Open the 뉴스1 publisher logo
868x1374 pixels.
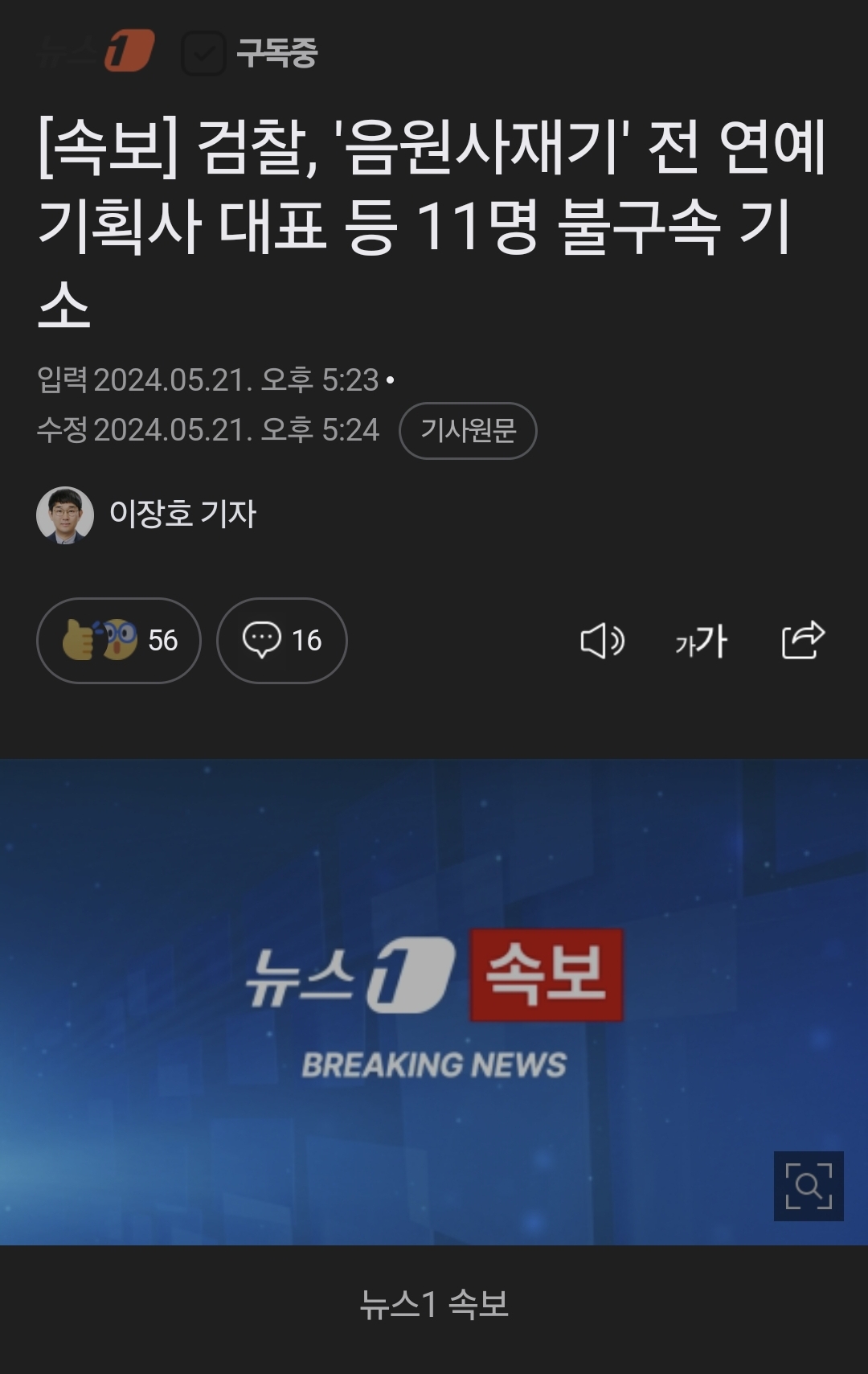click(96, 52)
